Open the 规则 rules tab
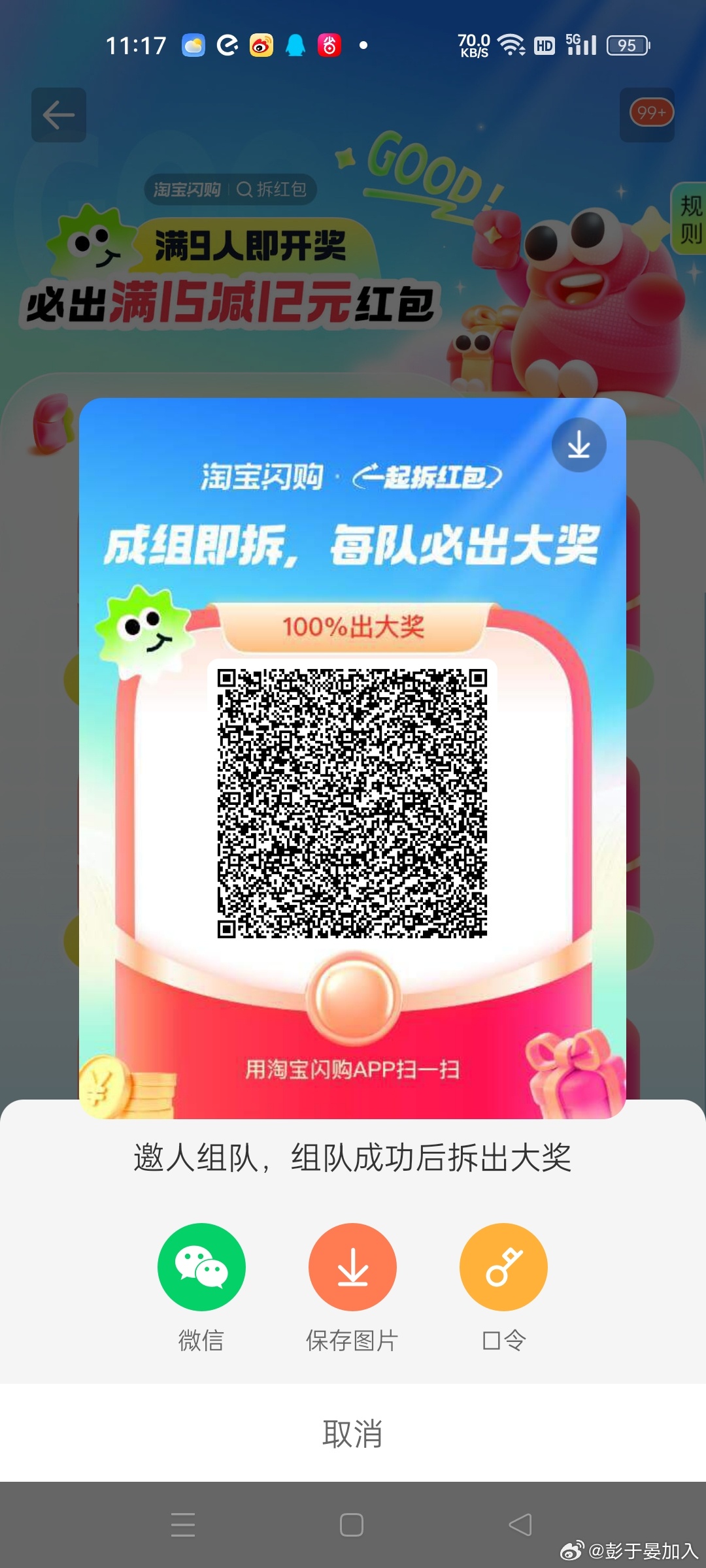 [x=690, y=219]
